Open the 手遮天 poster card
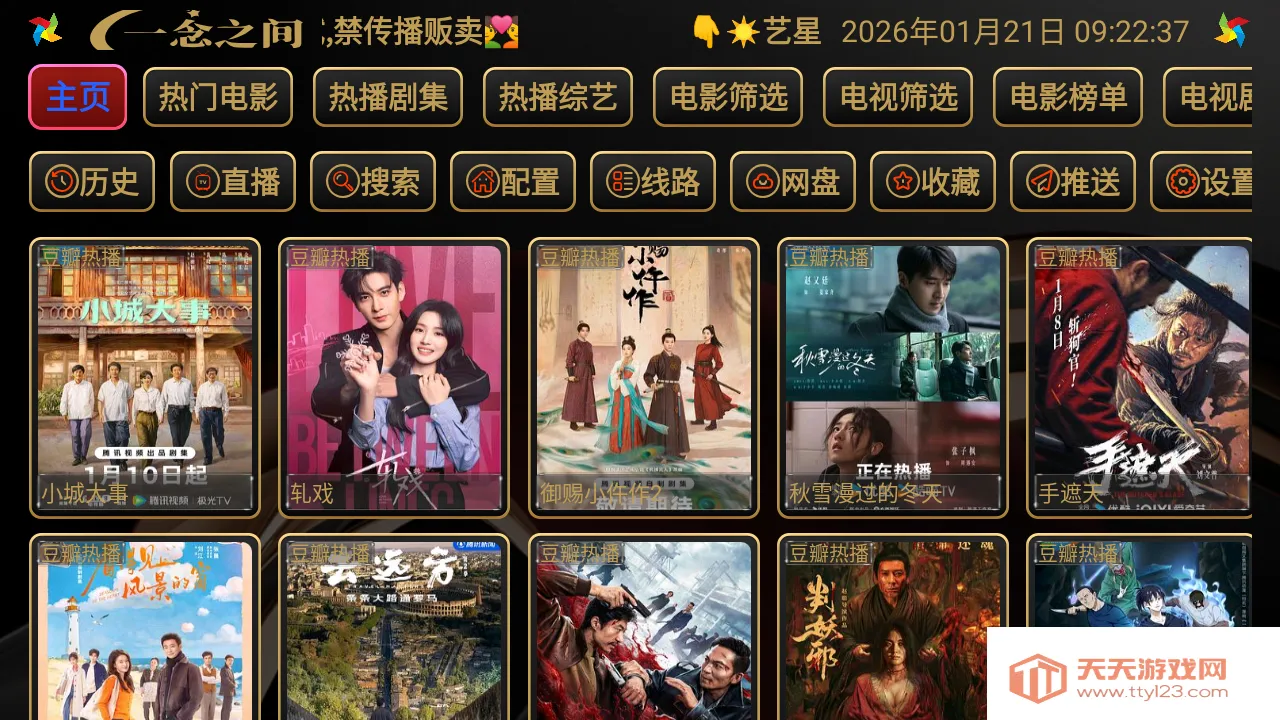 point(1140,378)
